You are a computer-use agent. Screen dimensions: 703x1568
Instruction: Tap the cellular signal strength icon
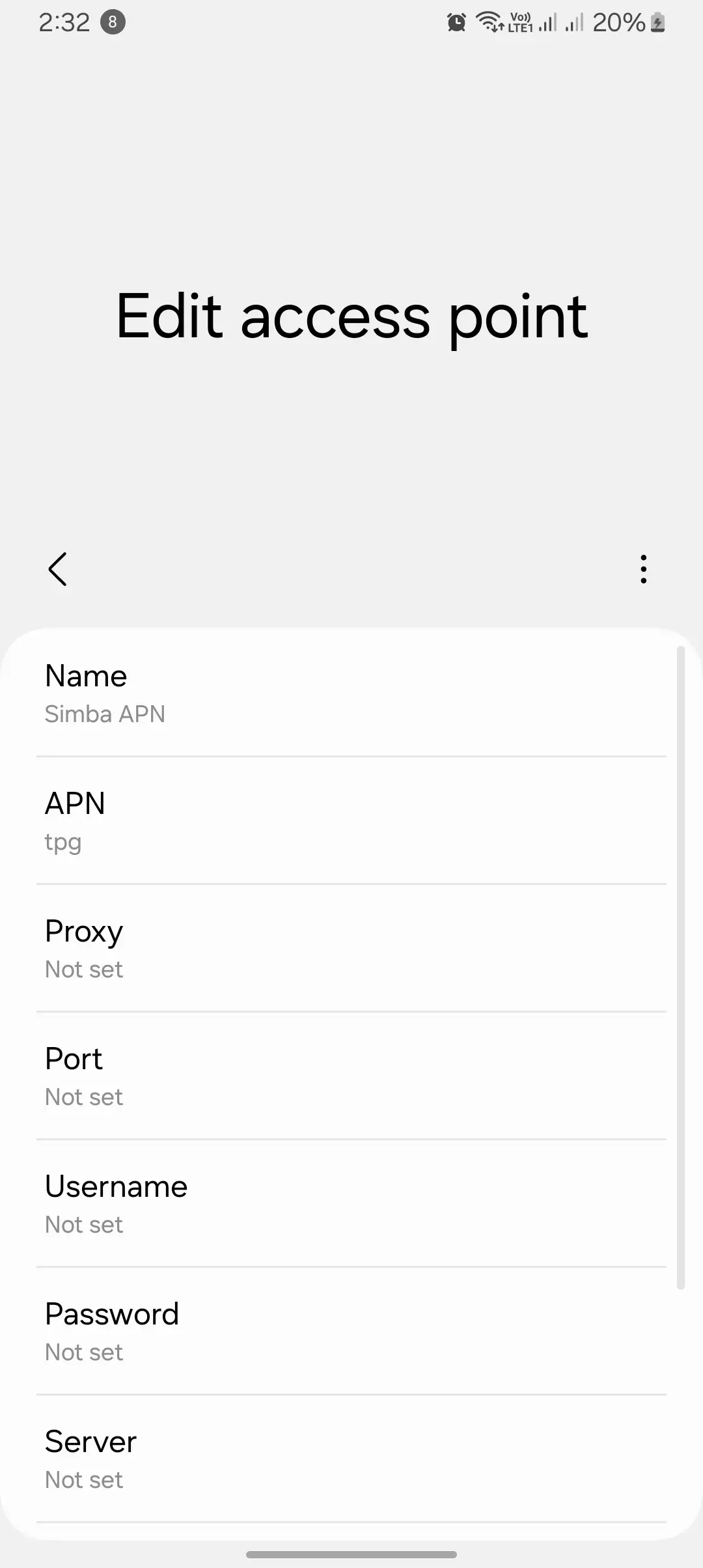pos(549,21)
